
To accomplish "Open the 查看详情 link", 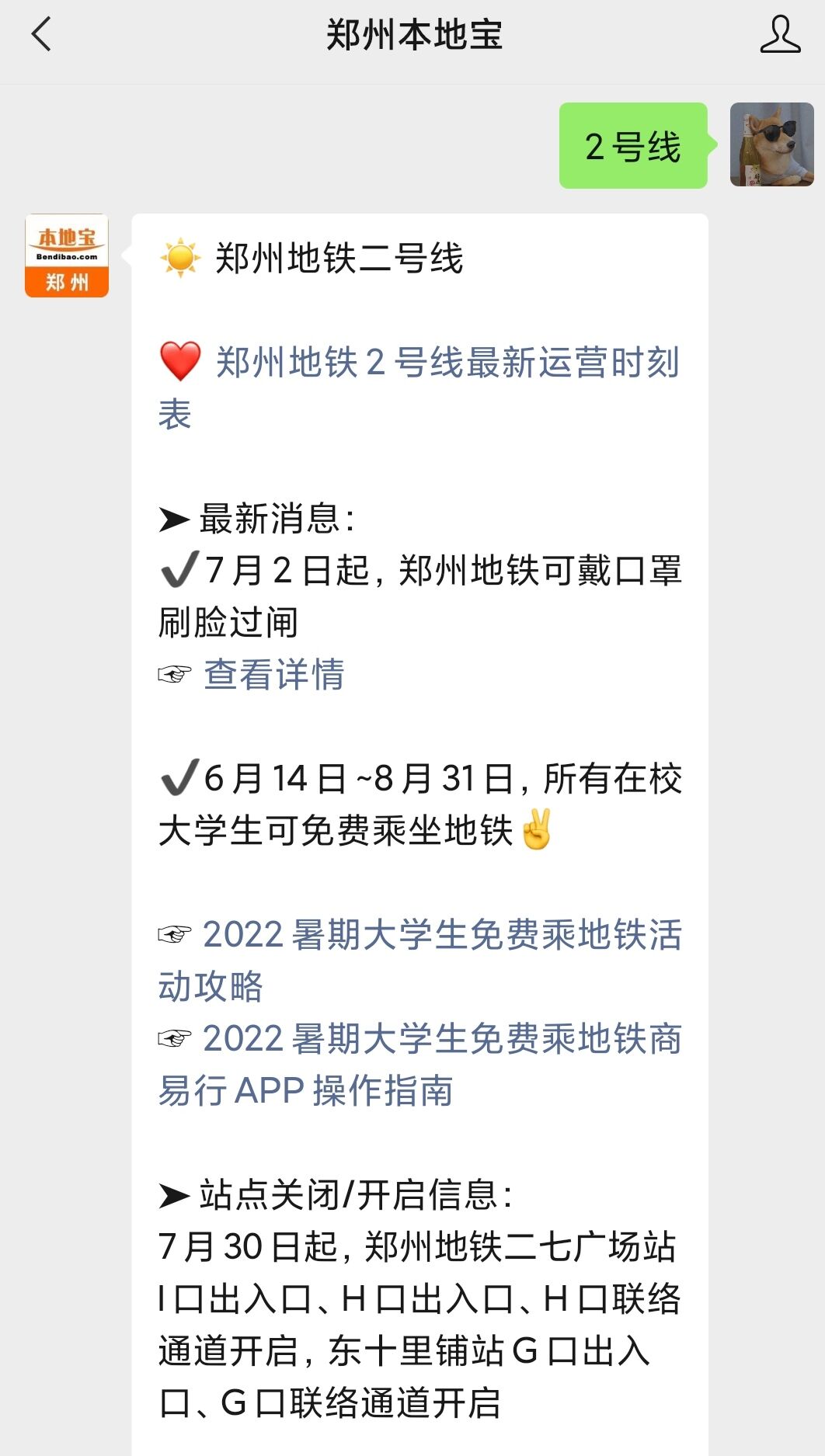I will pos(273,674).
